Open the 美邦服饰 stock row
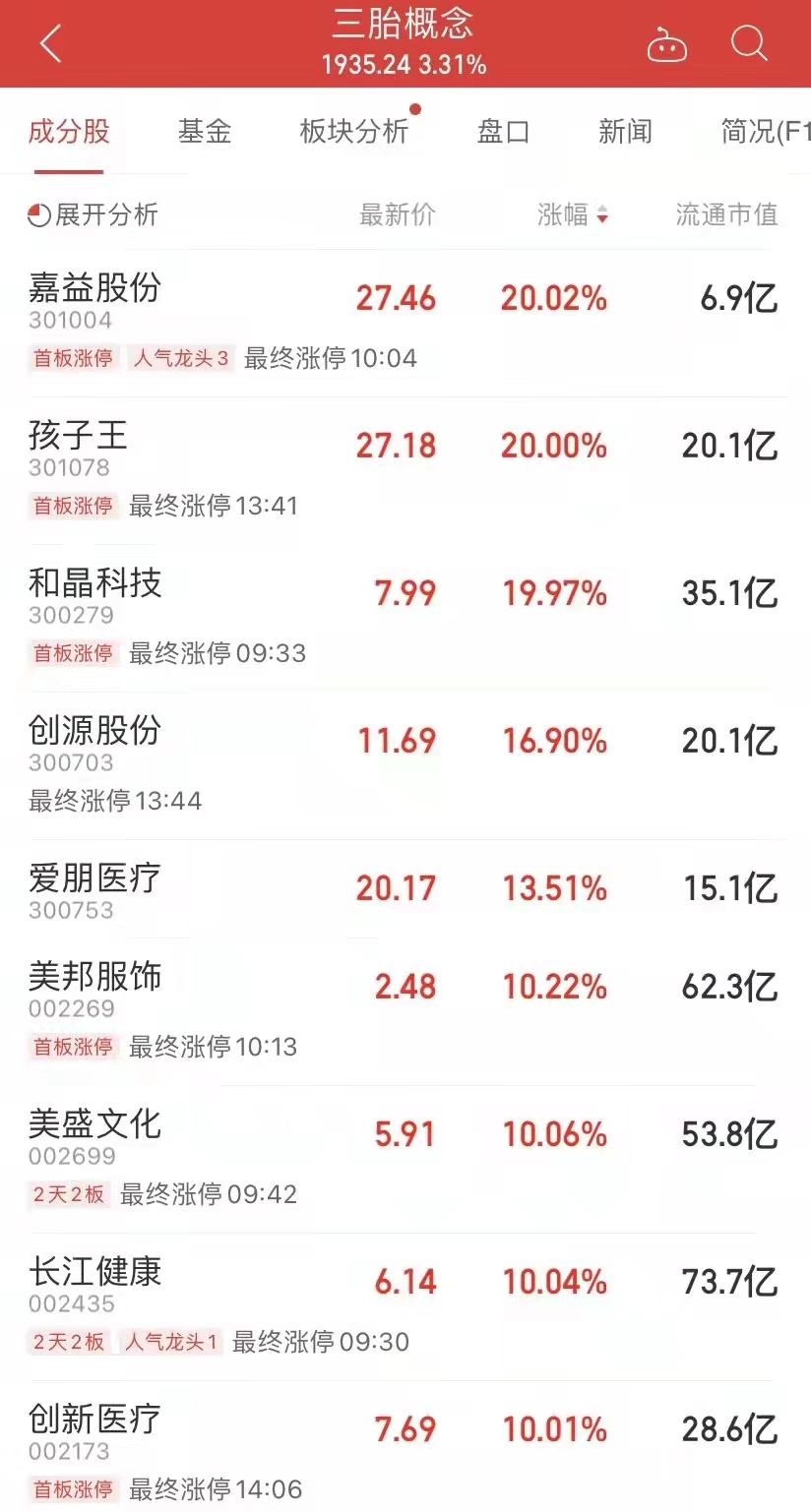This screenshot has height=1512, width=811. coord(94,978)
